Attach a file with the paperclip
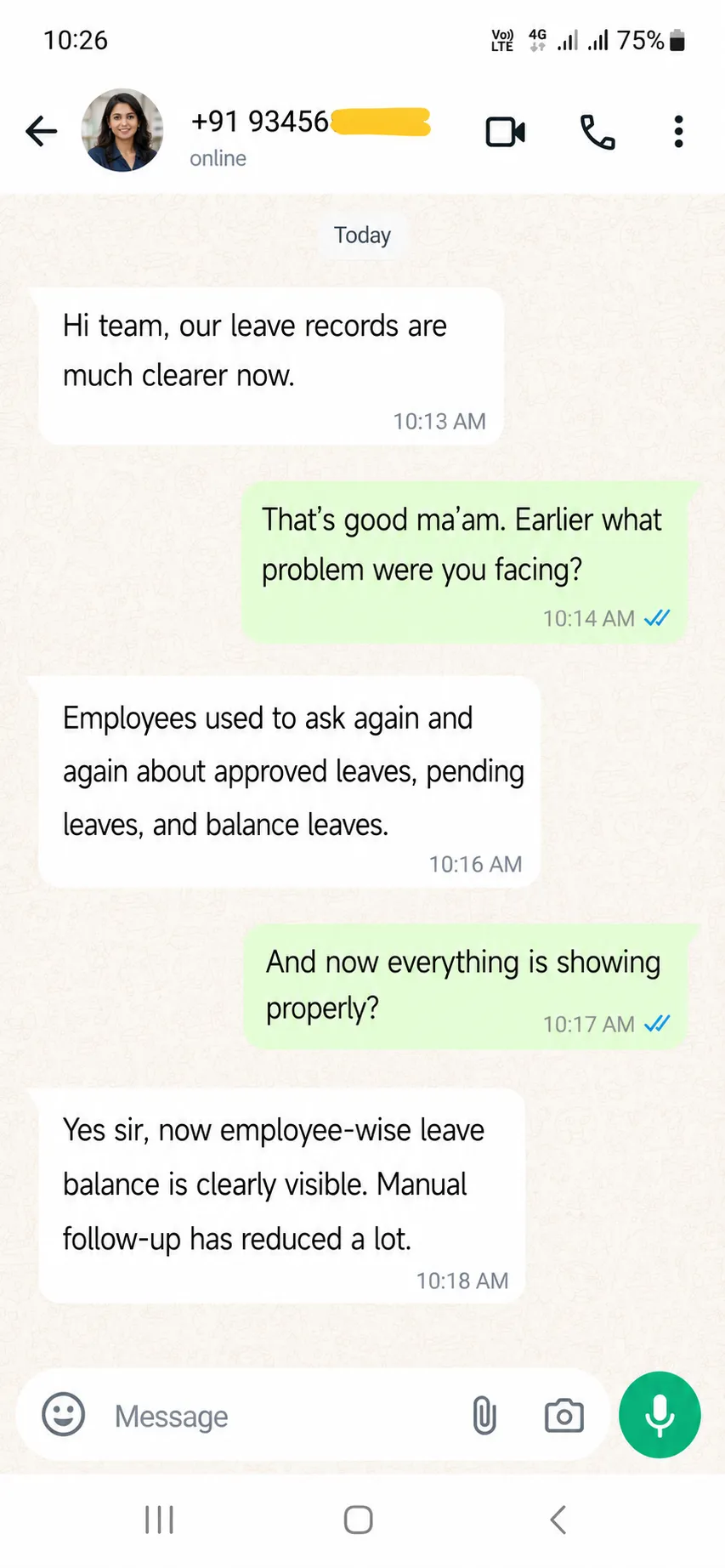Image resolution: width=725 pixels, height=1568 pixels. coord(484,1416)
